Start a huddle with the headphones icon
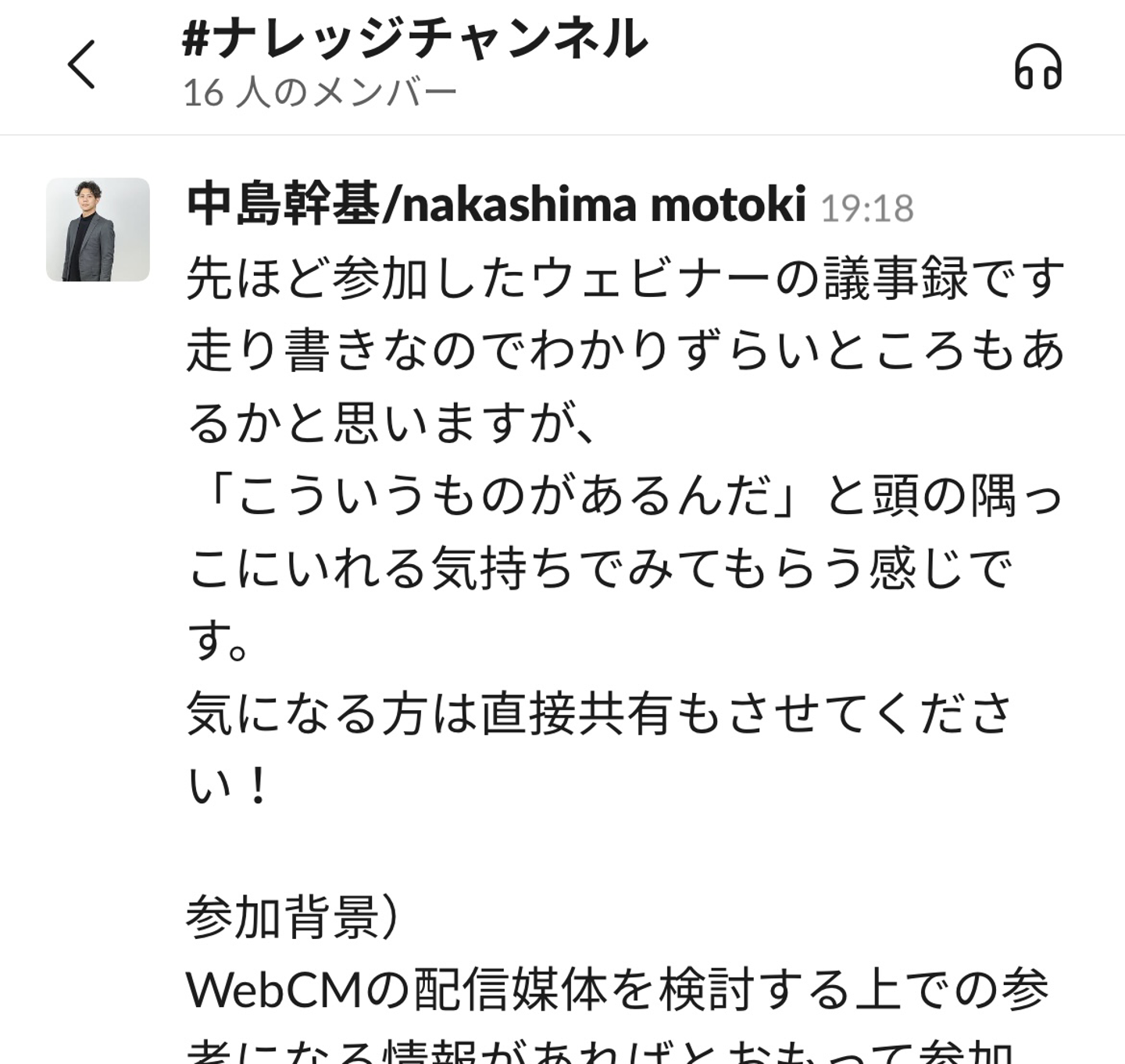 pyautogui.click(x=1037, y=66)
